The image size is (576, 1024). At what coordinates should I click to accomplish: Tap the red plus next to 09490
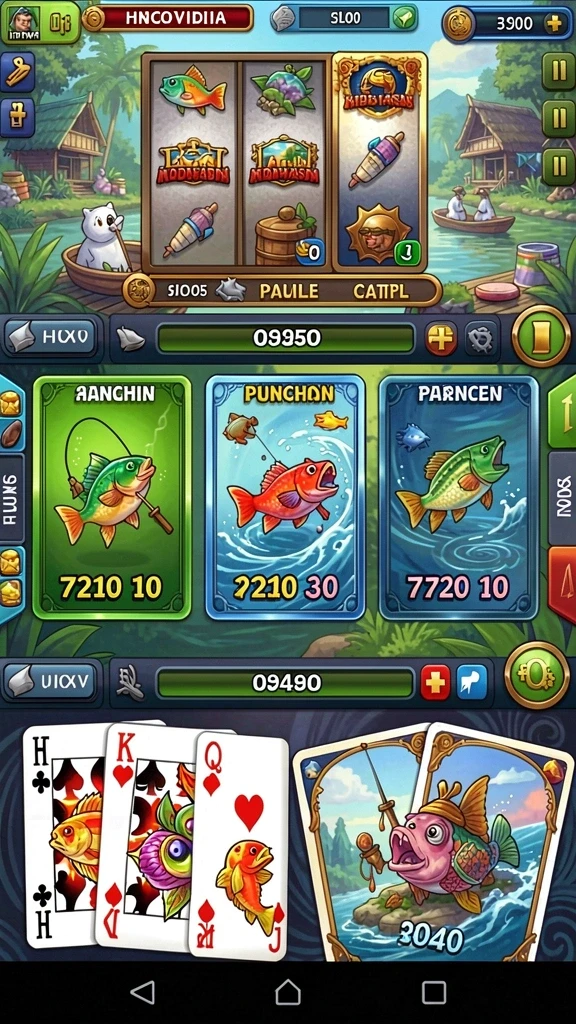point(435,683)
